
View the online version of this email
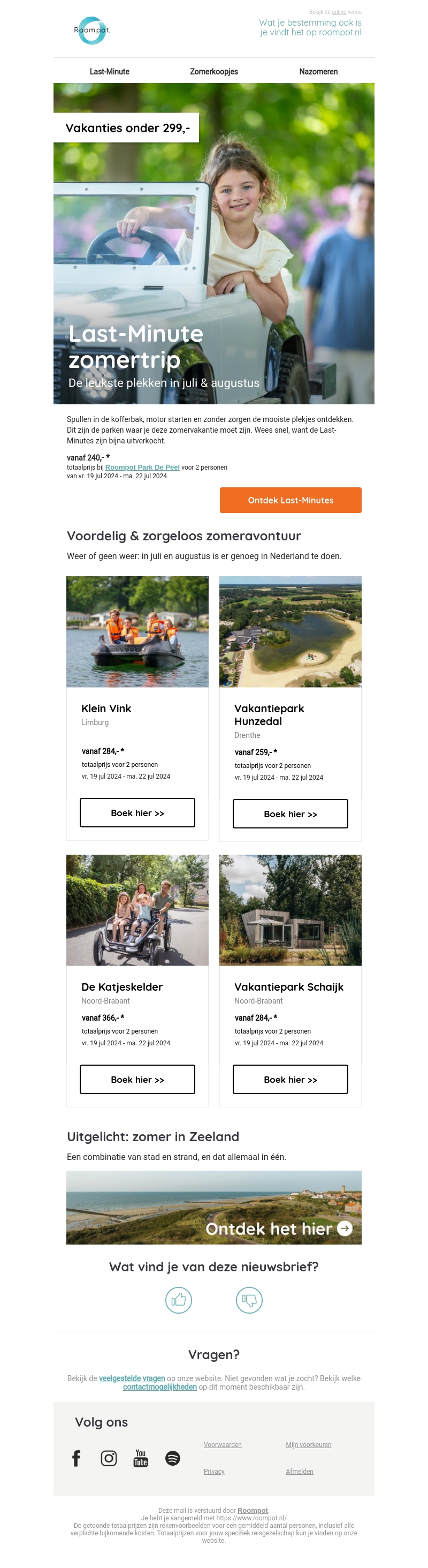pos(339,12)
